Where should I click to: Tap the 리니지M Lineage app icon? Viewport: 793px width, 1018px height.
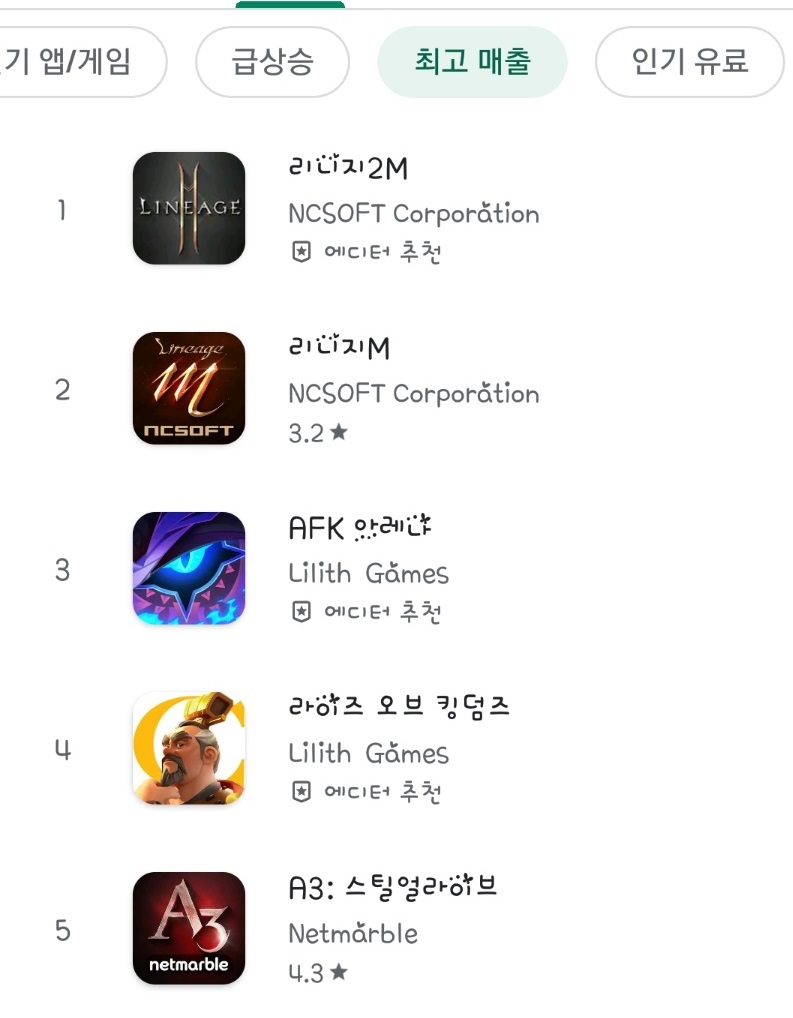(189, 388)
